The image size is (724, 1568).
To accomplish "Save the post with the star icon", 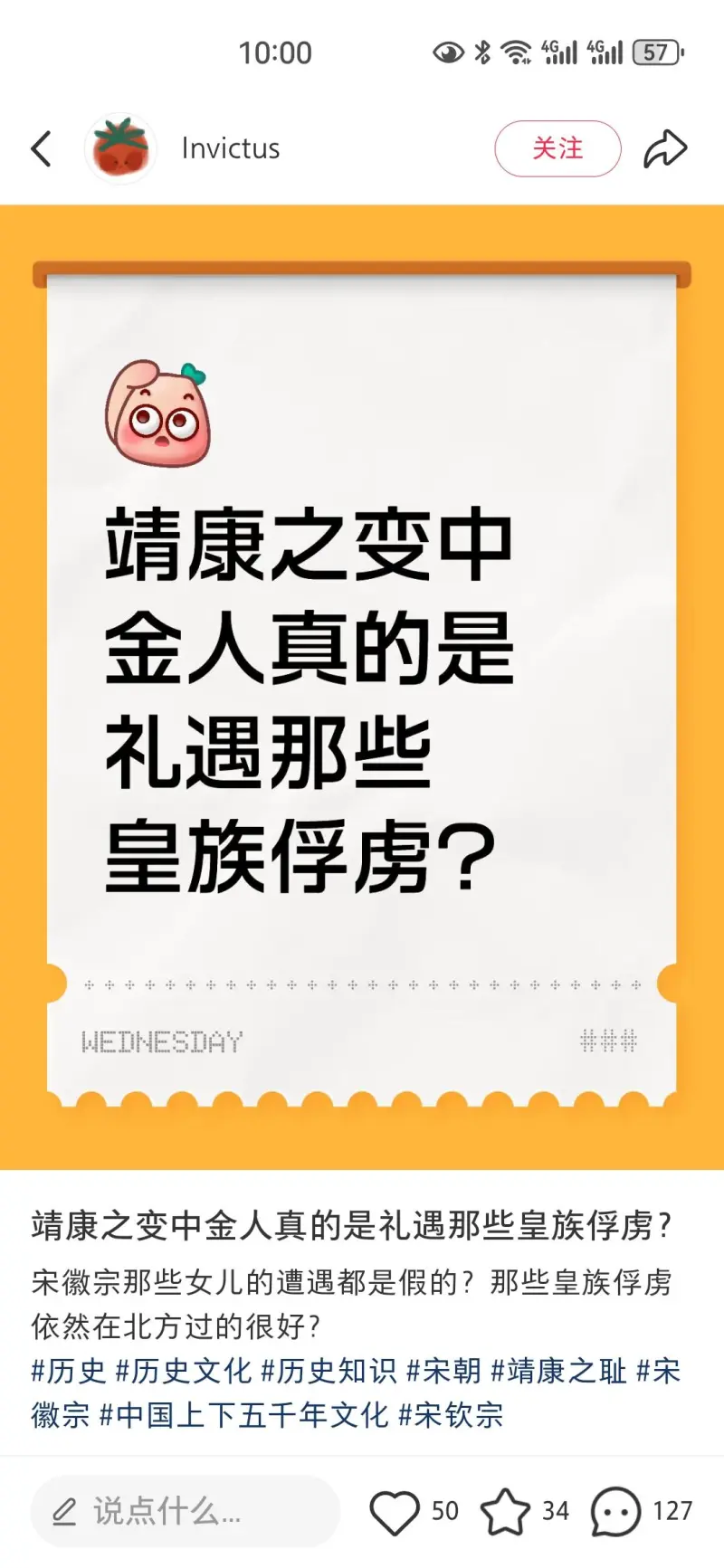I will [505, 1512].
